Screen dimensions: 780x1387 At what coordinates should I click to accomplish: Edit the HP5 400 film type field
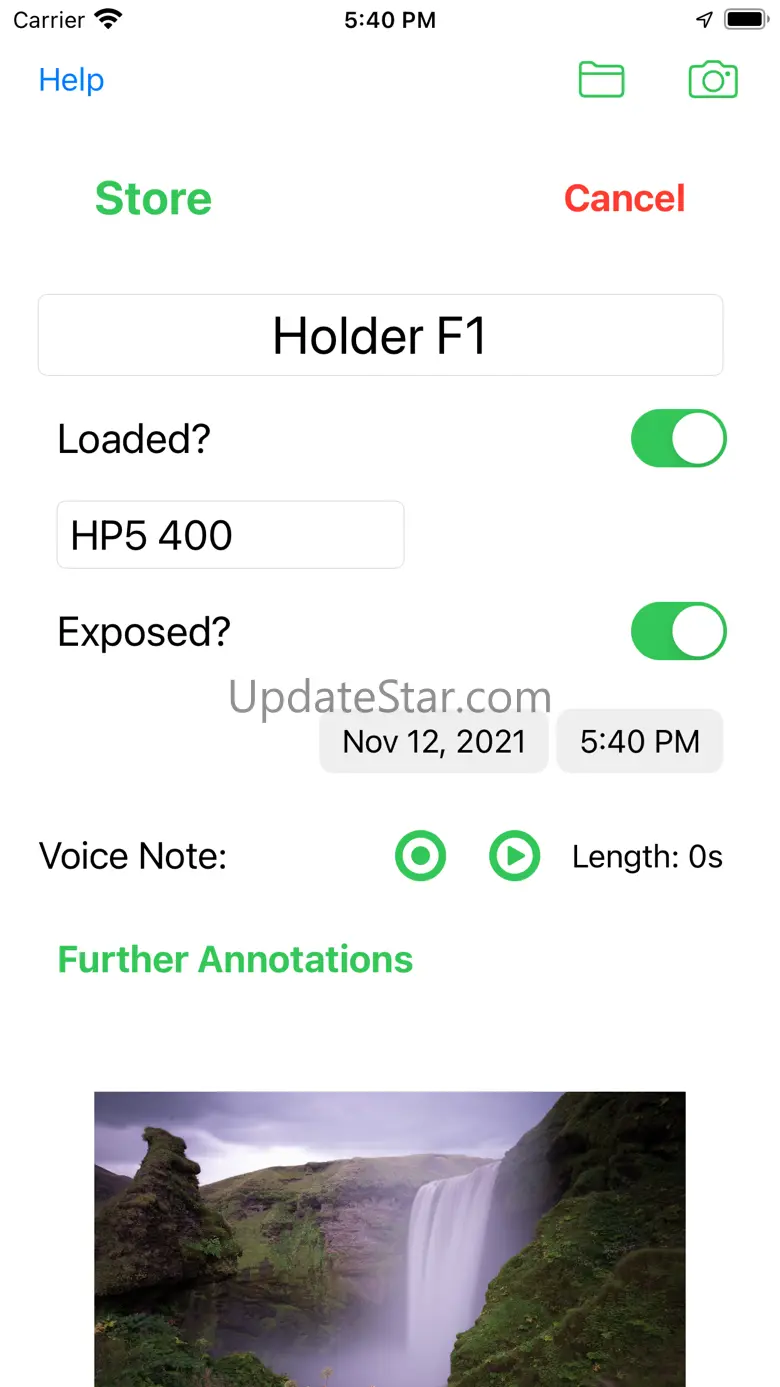(x=230, y=535)
